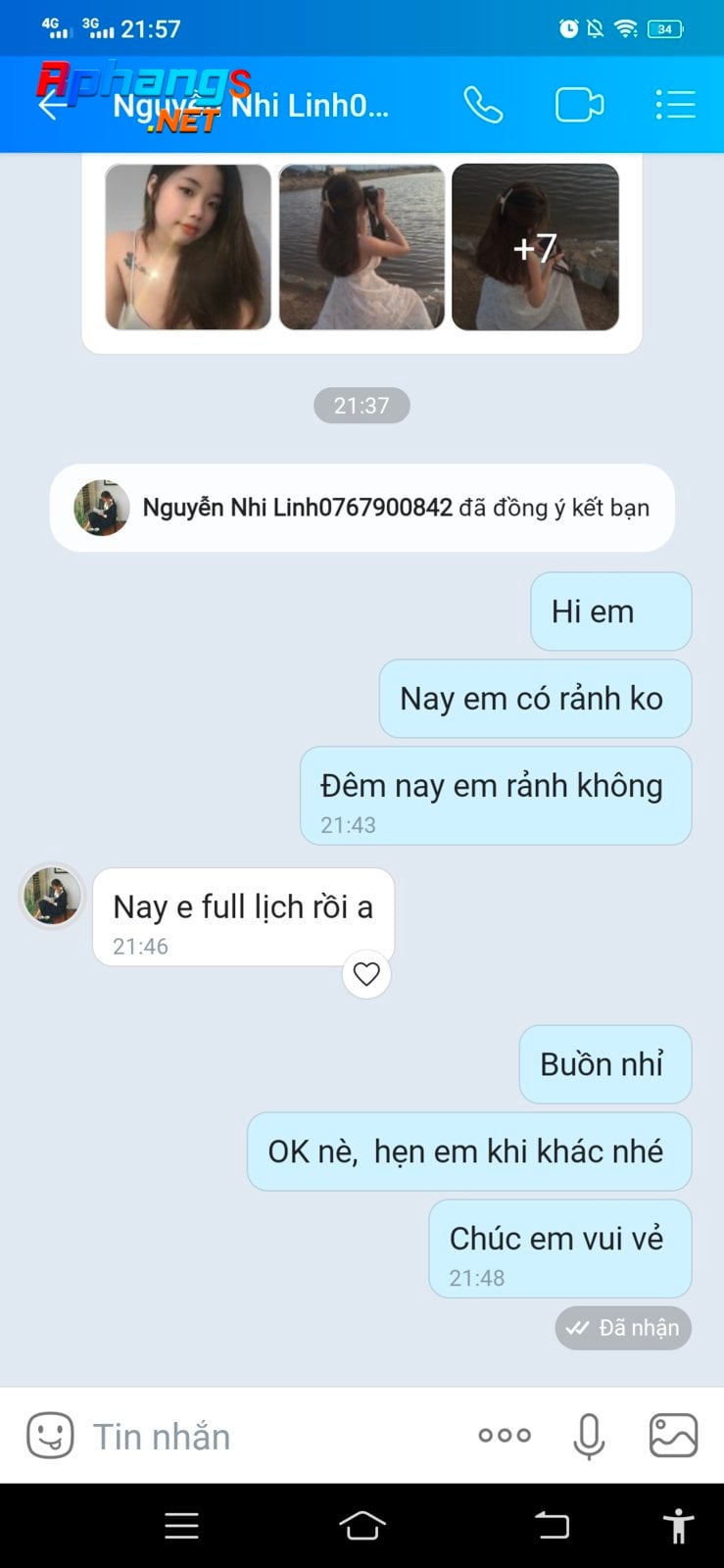Go to the system home screen
The width and height of the screenshot is (724, 1568).
point(362,1525)
